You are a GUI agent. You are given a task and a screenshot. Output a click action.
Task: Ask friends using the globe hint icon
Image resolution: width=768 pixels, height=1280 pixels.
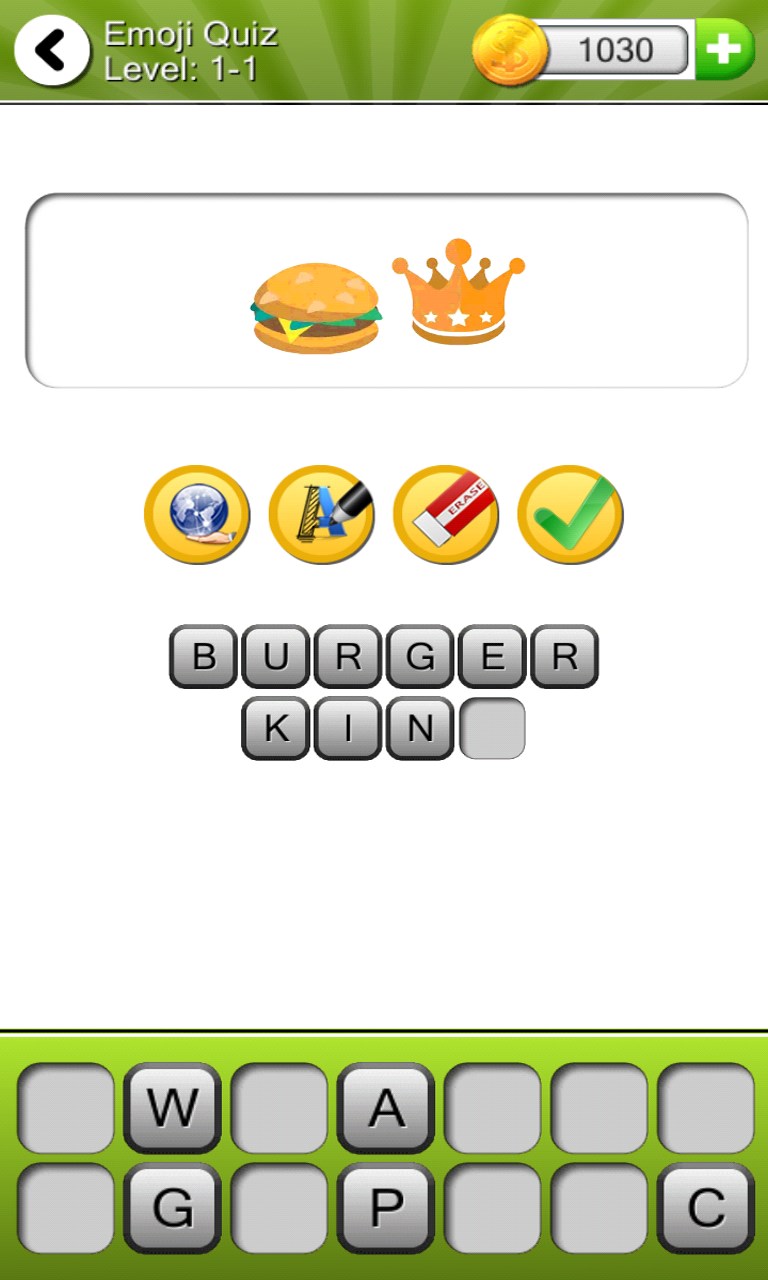point(197,515)
